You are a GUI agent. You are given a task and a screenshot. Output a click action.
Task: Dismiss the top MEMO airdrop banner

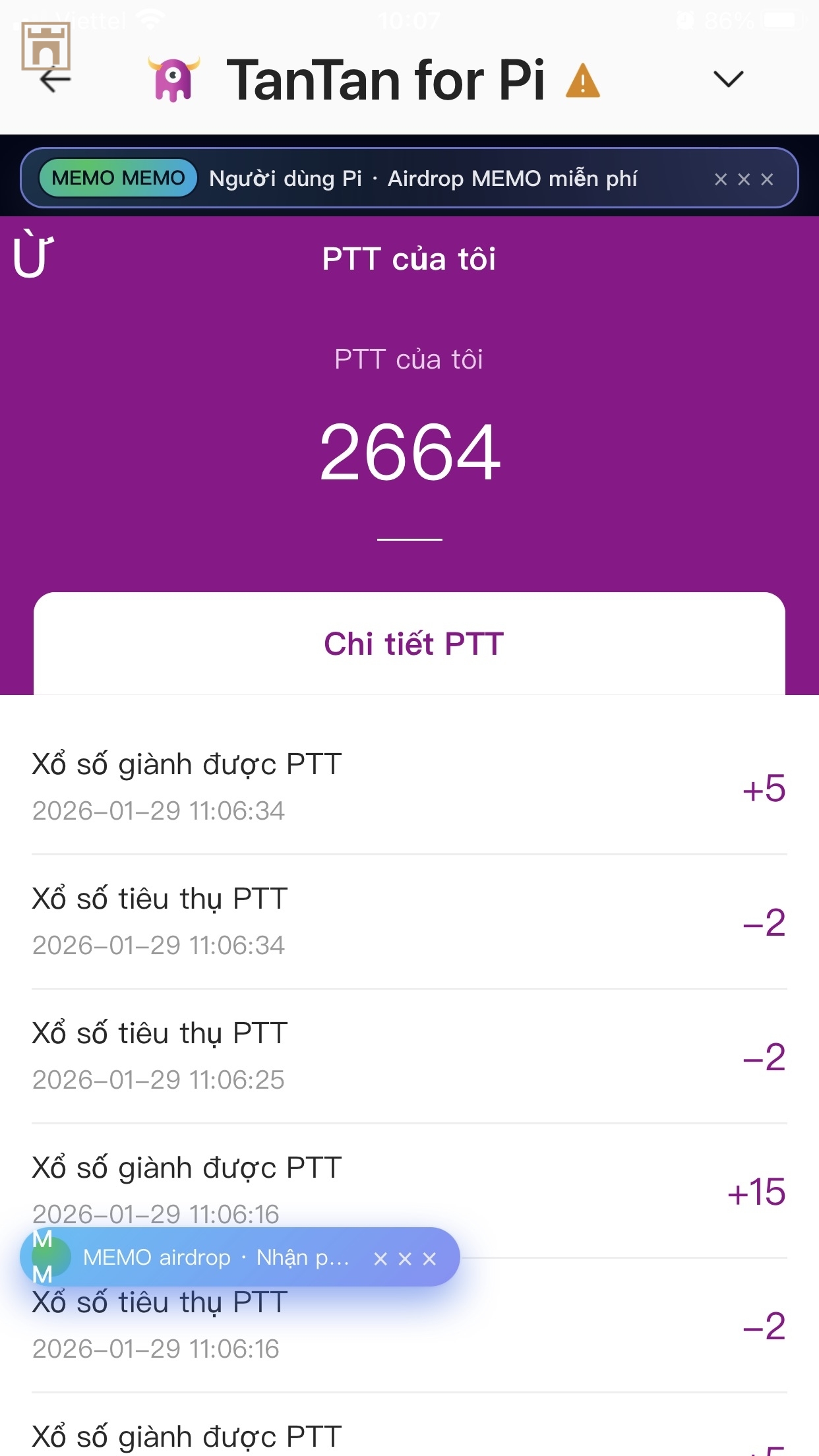tap(744, 179)
